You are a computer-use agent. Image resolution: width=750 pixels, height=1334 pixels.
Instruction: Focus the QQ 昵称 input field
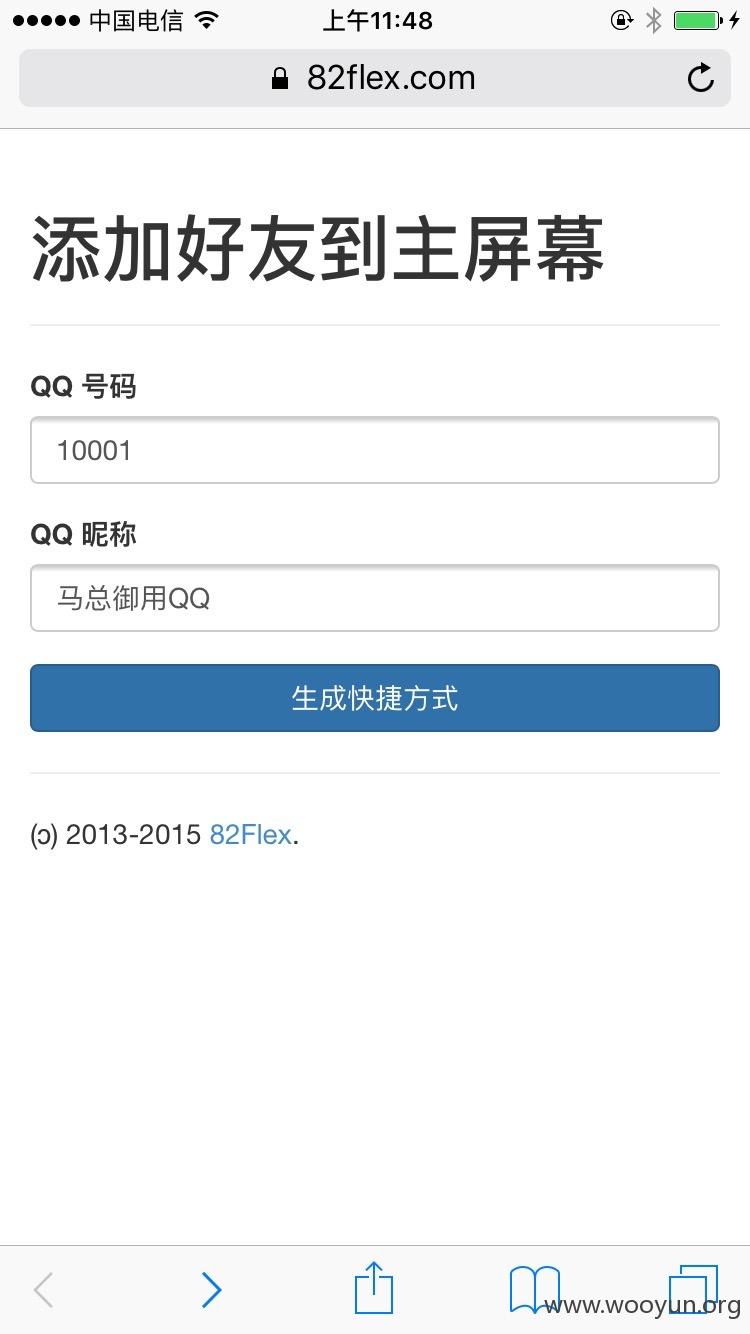pos(375,598)
